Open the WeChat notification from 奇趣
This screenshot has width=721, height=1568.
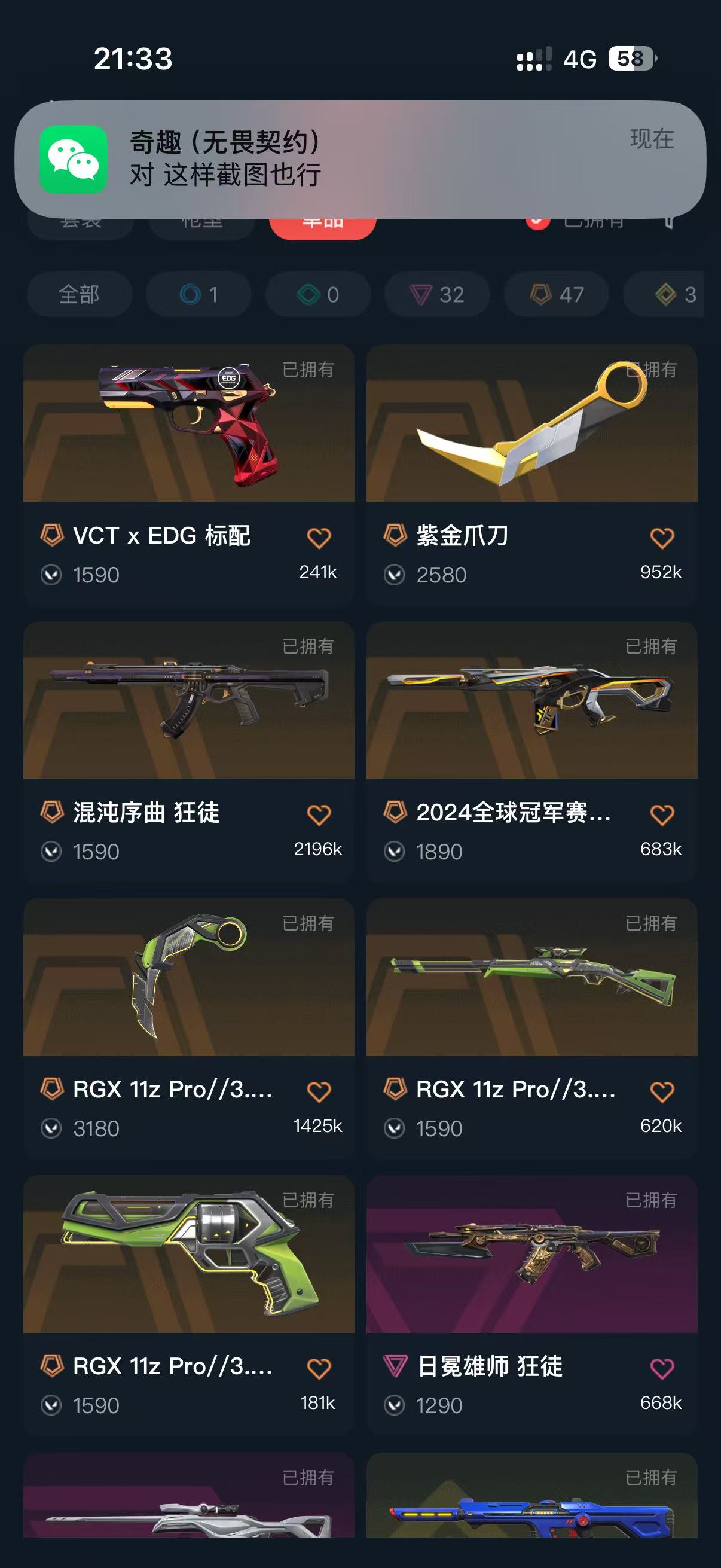click(360, 160)
